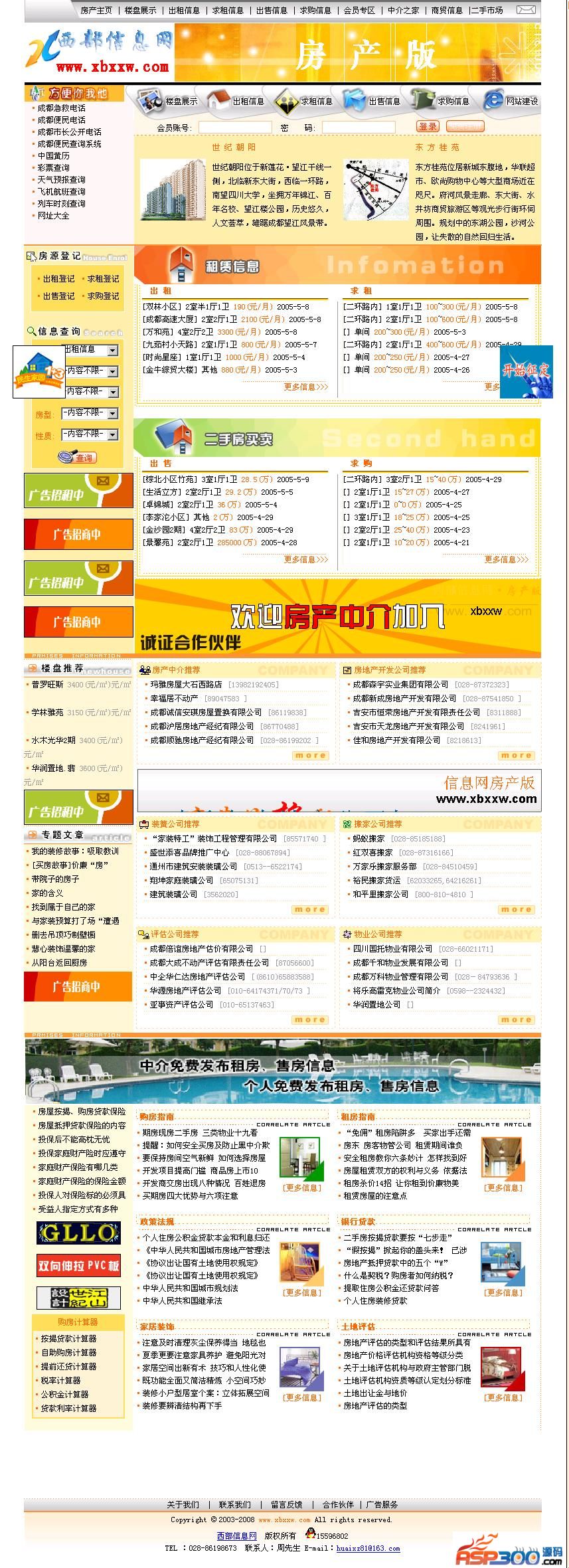The width and height of the screenshot is (569, 1568).
Task: Open the 成都急救电话 link
Action: point(61,108)
